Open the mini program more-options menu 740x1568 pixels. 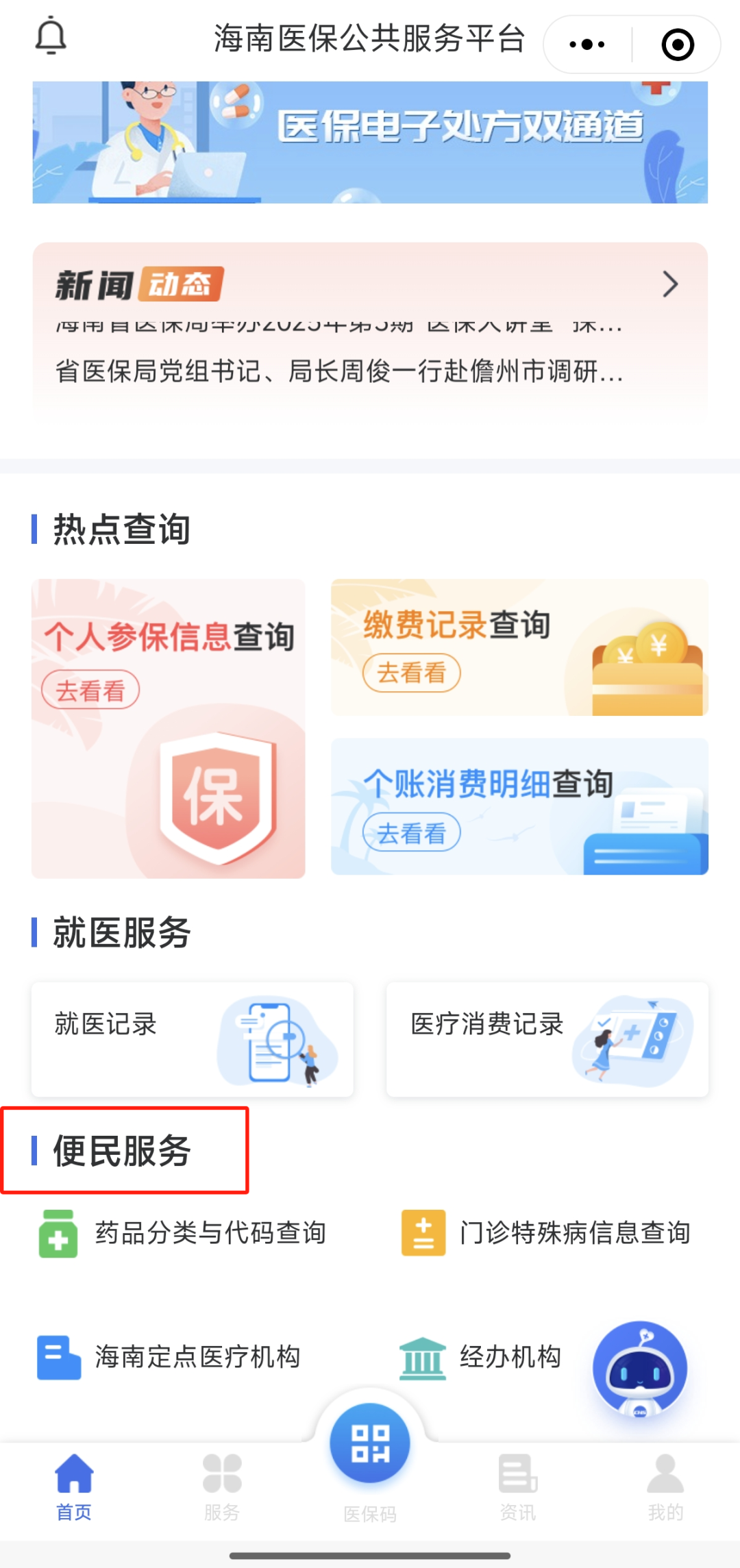587,45
